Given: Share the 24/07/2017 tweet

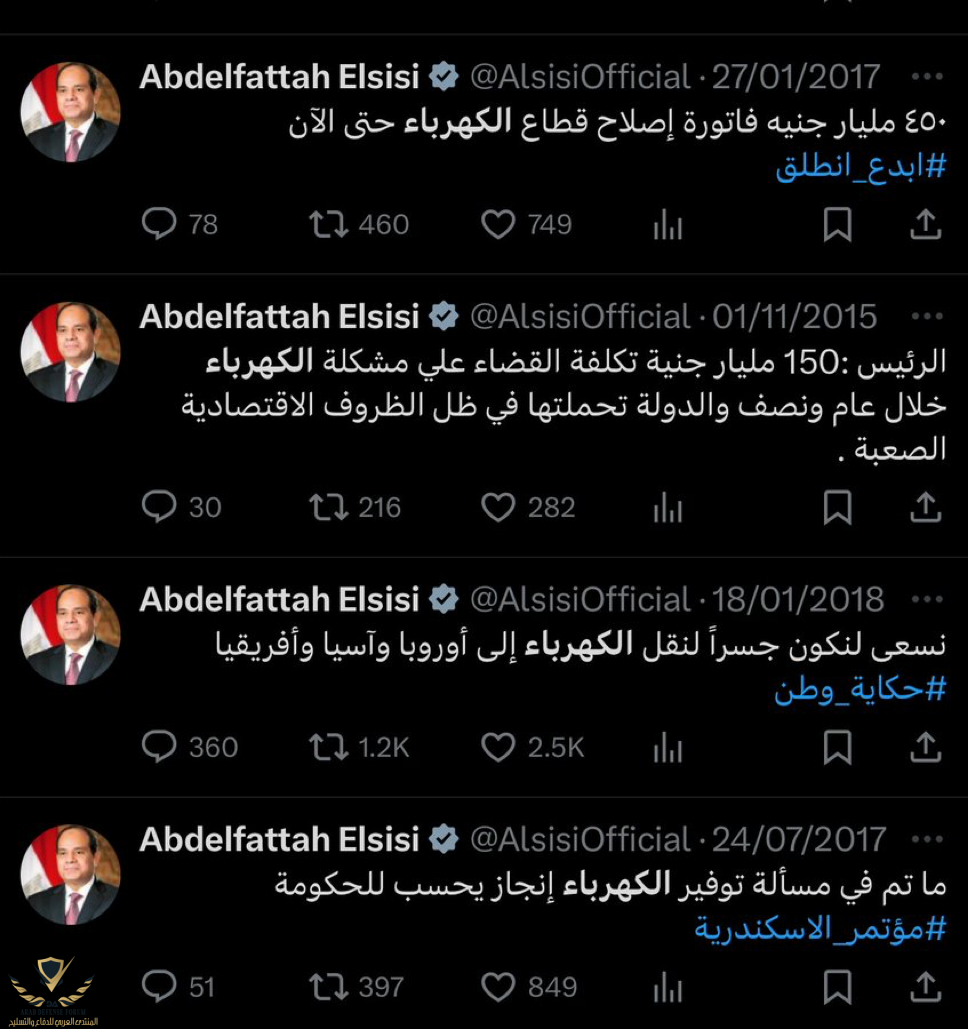Looking at the screenshot, I should pos(926,988).
